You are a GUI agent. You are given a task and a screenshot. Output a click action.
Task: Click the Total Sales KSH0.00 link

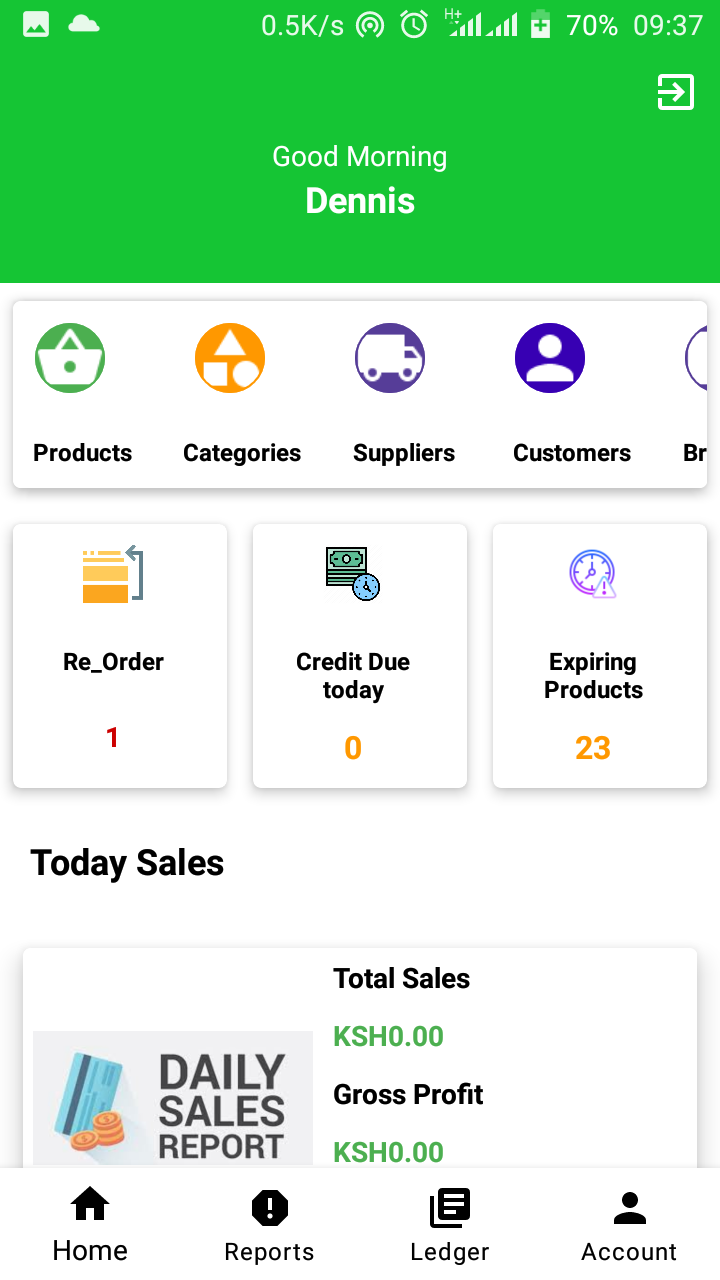tap(388, 1036)
